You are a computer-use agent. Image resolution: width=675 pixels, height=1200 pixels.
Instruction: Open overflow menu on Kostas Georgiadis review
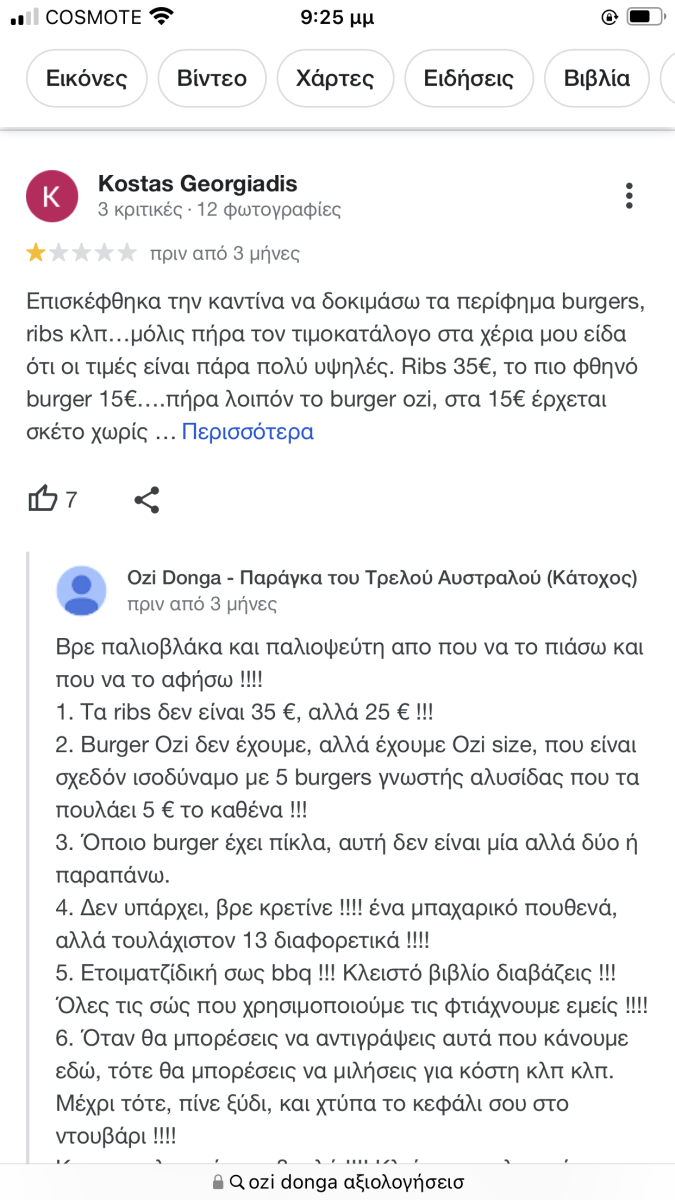pos(628,196)
